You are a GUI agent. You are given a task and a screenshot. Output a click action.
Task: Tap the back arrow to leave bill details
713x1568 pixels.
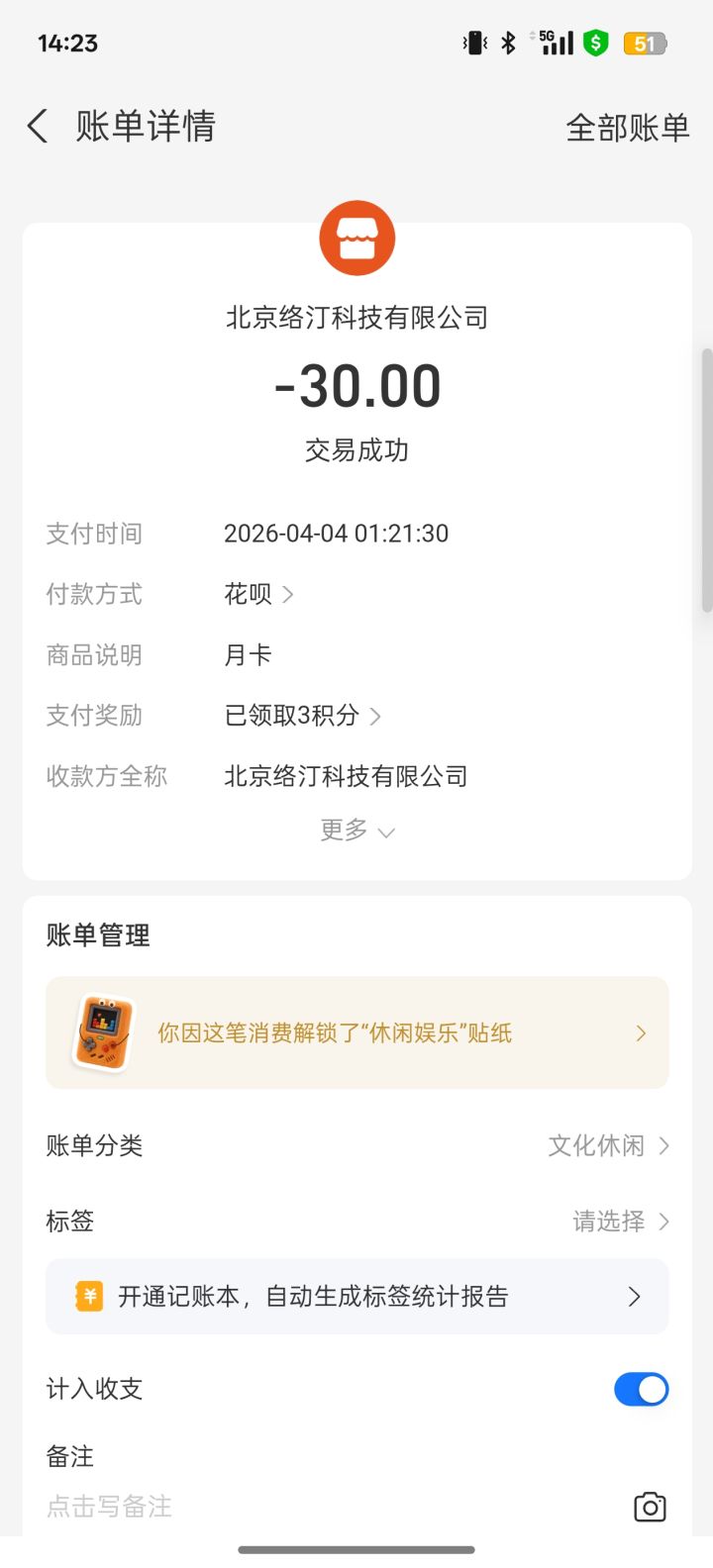click(37, 127)
